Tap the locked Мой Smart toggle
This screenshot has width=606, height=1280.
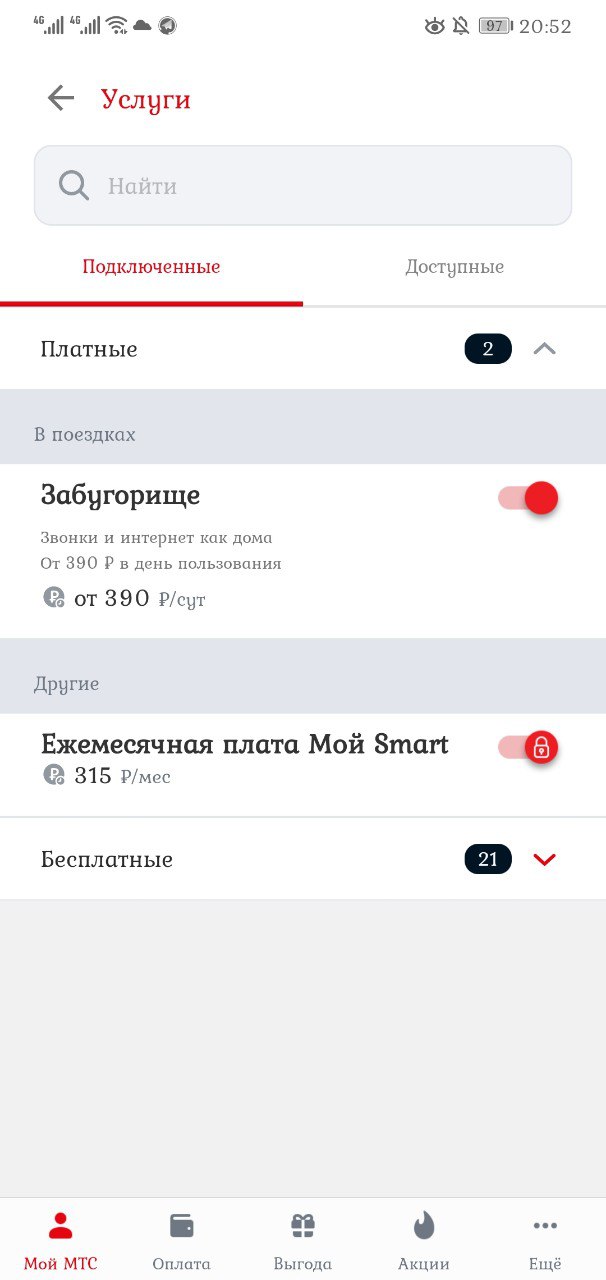[528, 747]
